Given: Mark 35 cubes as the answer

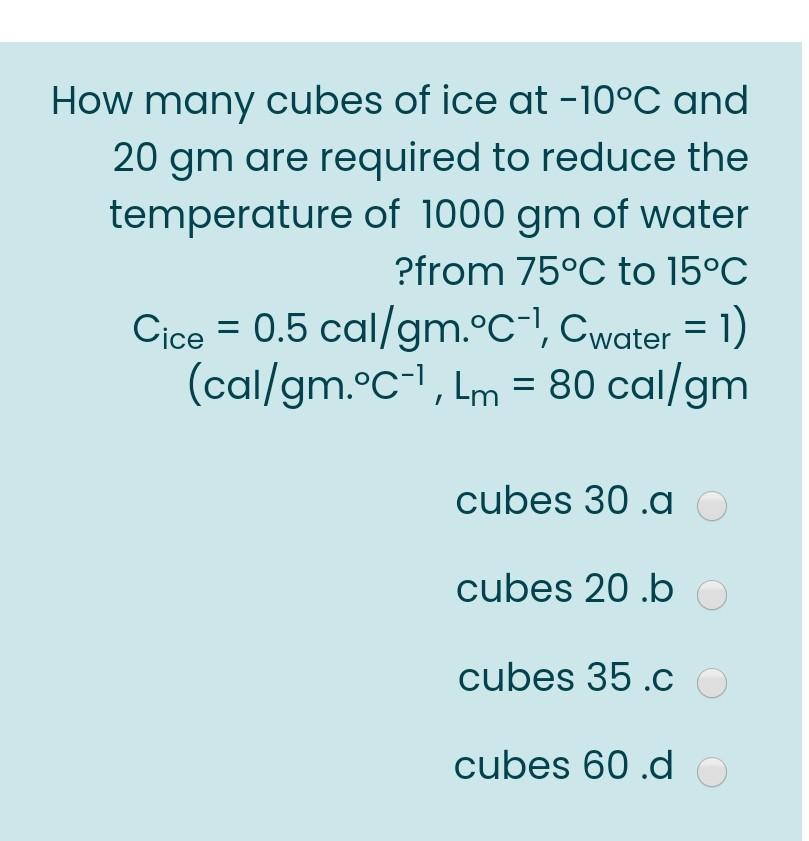Looking at the screenshot, I should coord(711,683).
